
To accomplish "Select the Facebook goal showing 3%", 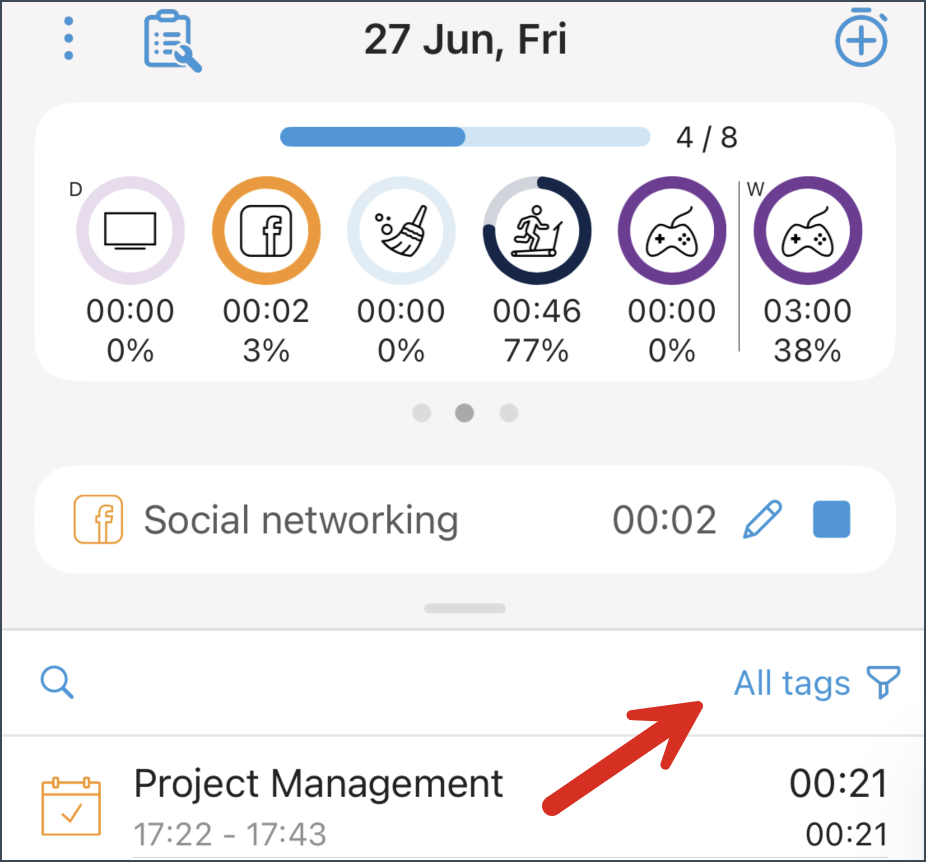I will [266, 231].
